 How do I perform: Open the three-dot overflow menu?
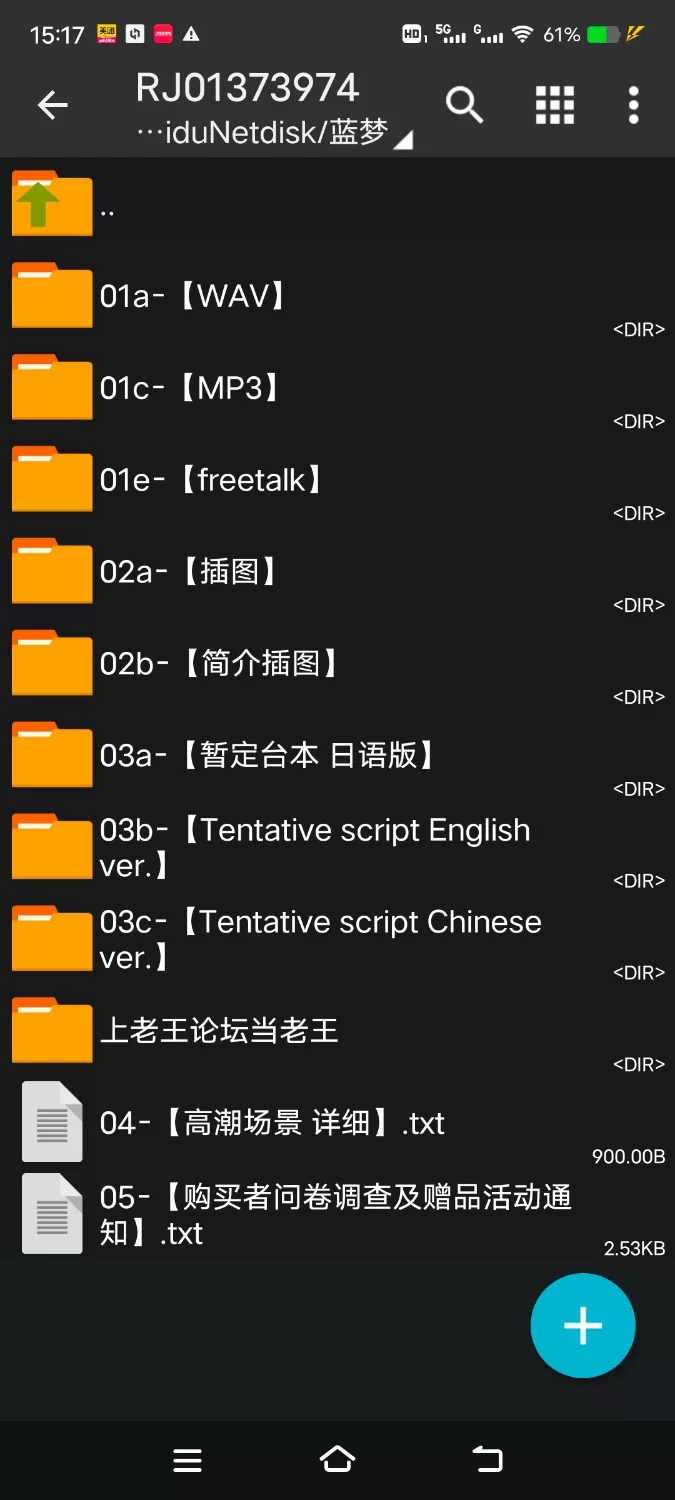click(x=633, y=105)
